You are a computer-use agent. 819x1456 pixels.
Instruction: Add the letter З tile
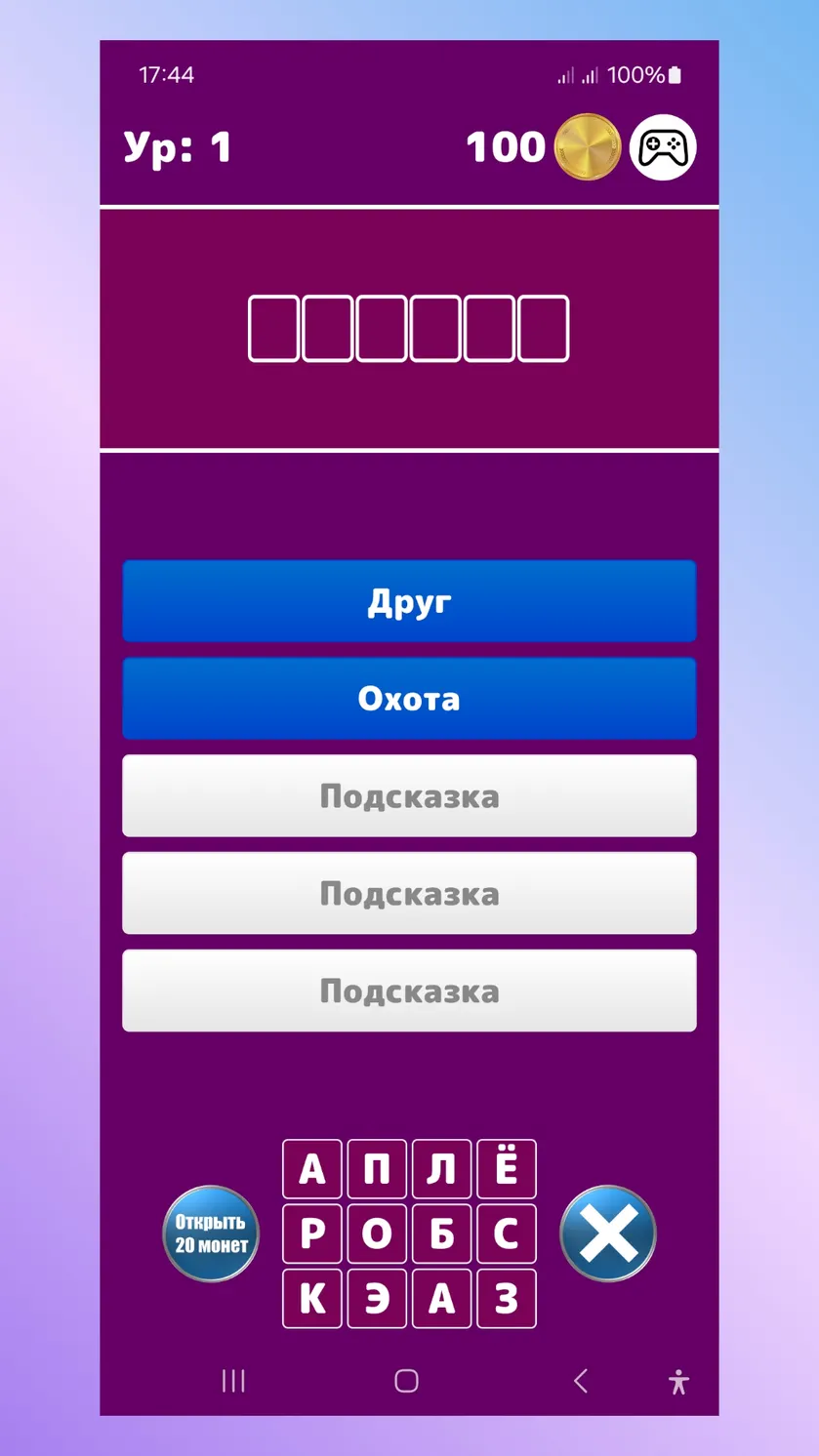(507, 1299)
